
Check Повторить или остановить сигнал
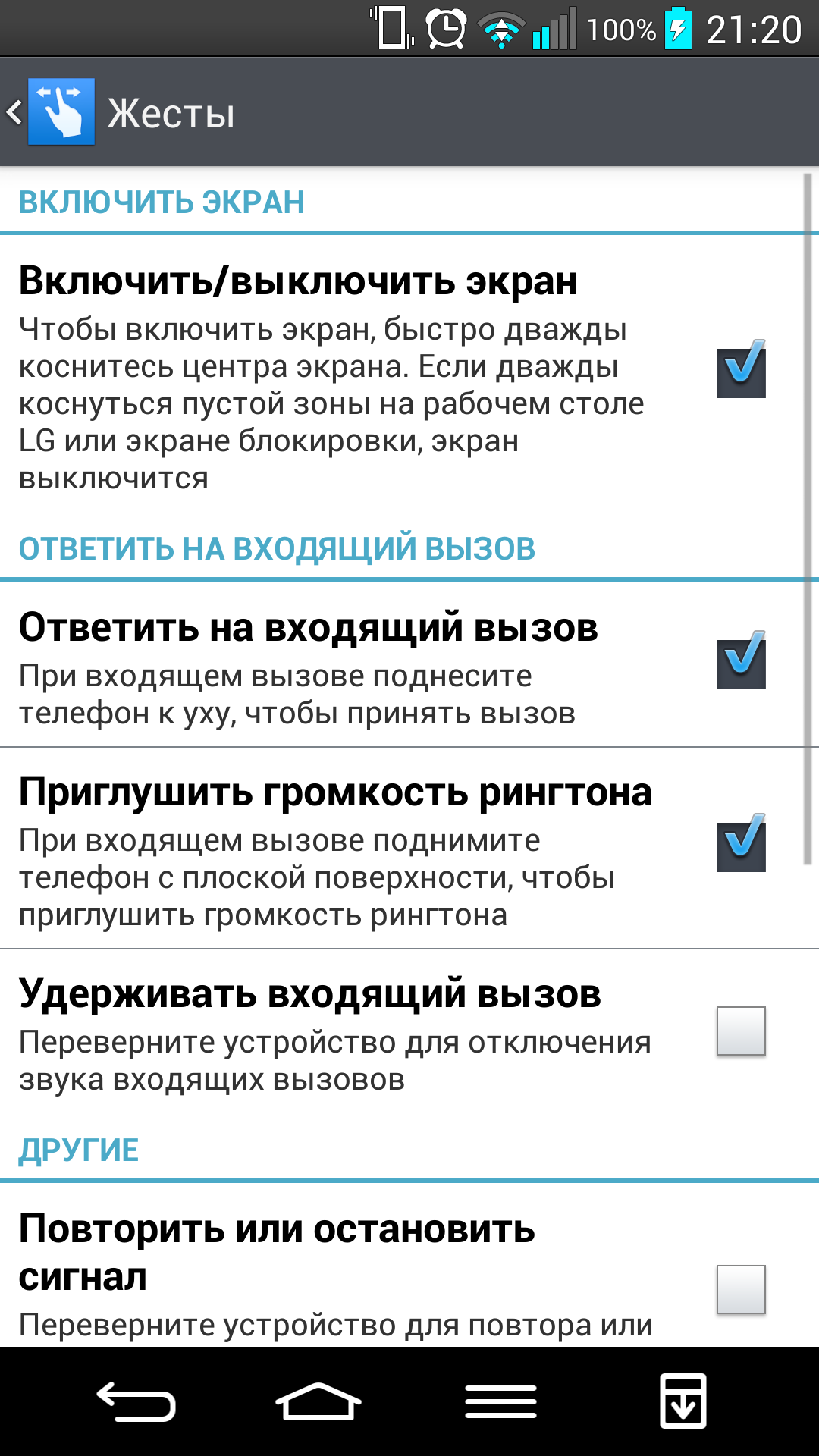[741, 1289]
